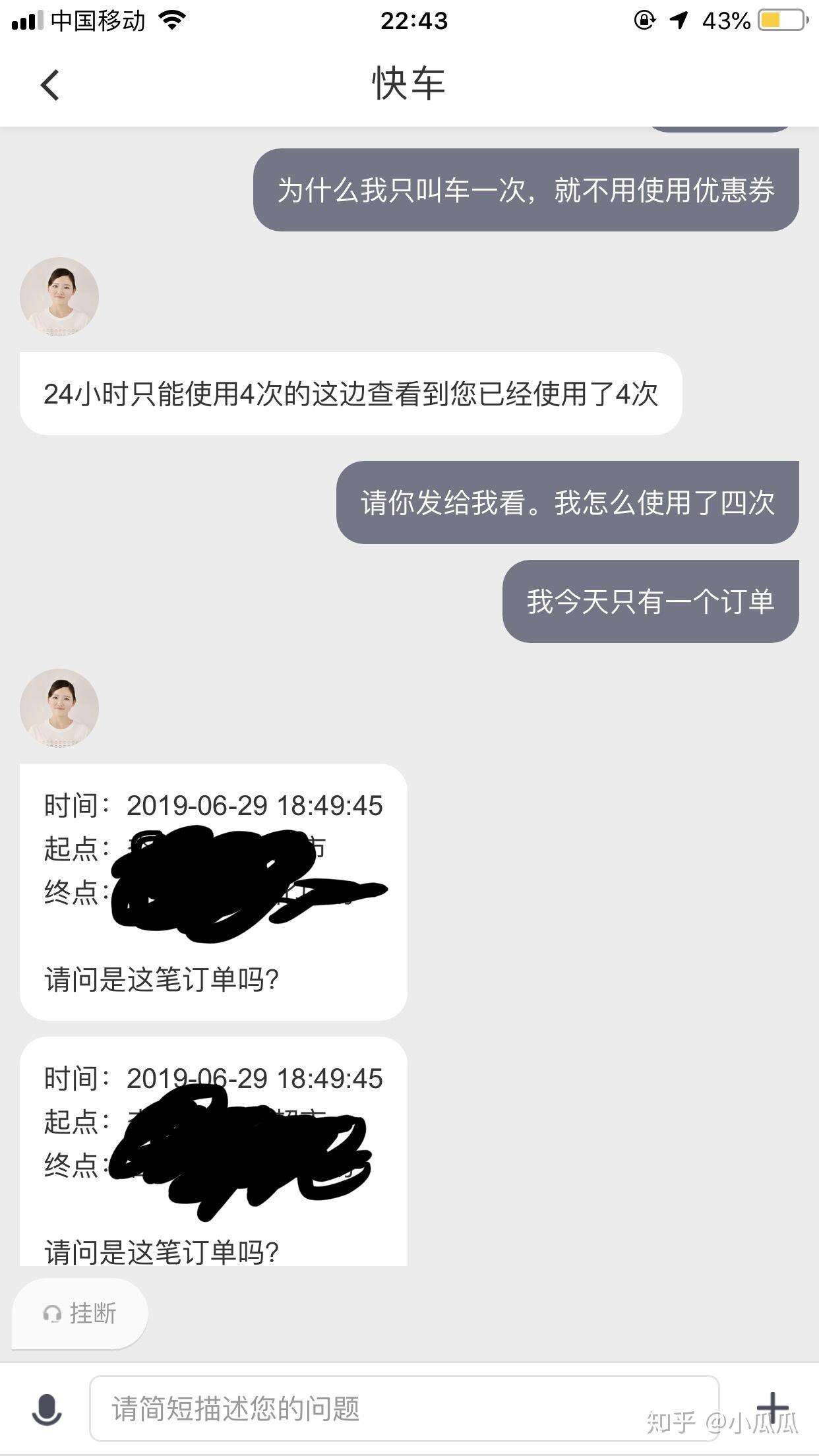
Task: Go back from the 快车 chat
Action: pos(50,85)
